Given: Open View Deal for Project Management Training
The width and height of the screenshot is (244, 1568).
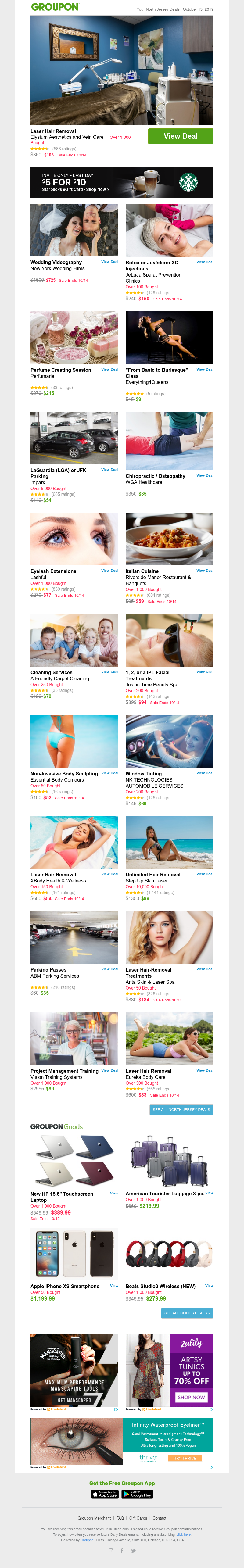Looking at the screenshot, I should 109,1070.
